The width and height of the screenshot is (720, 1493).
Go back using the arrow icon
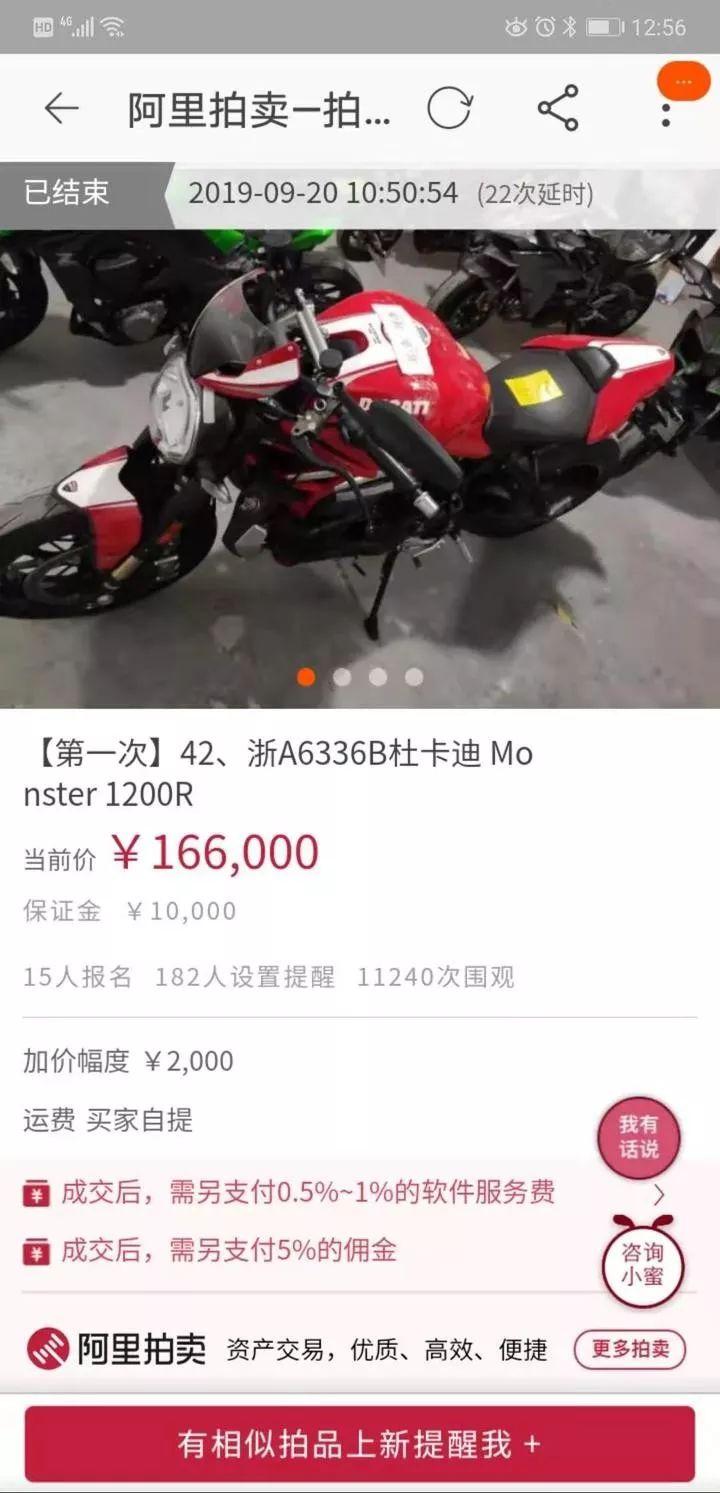tap(61, 108)
